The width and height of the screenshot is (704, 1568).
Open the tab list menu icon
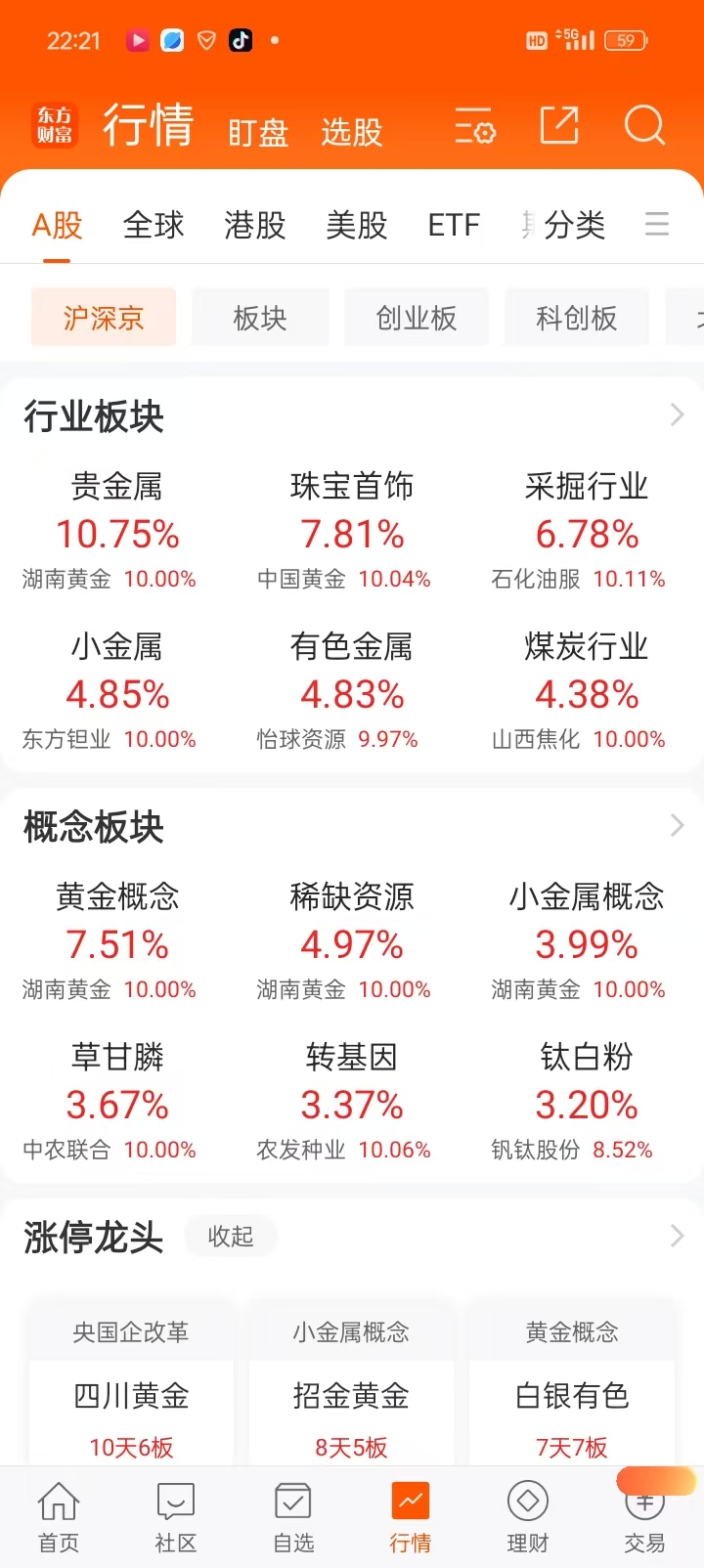tap(657, 224)
